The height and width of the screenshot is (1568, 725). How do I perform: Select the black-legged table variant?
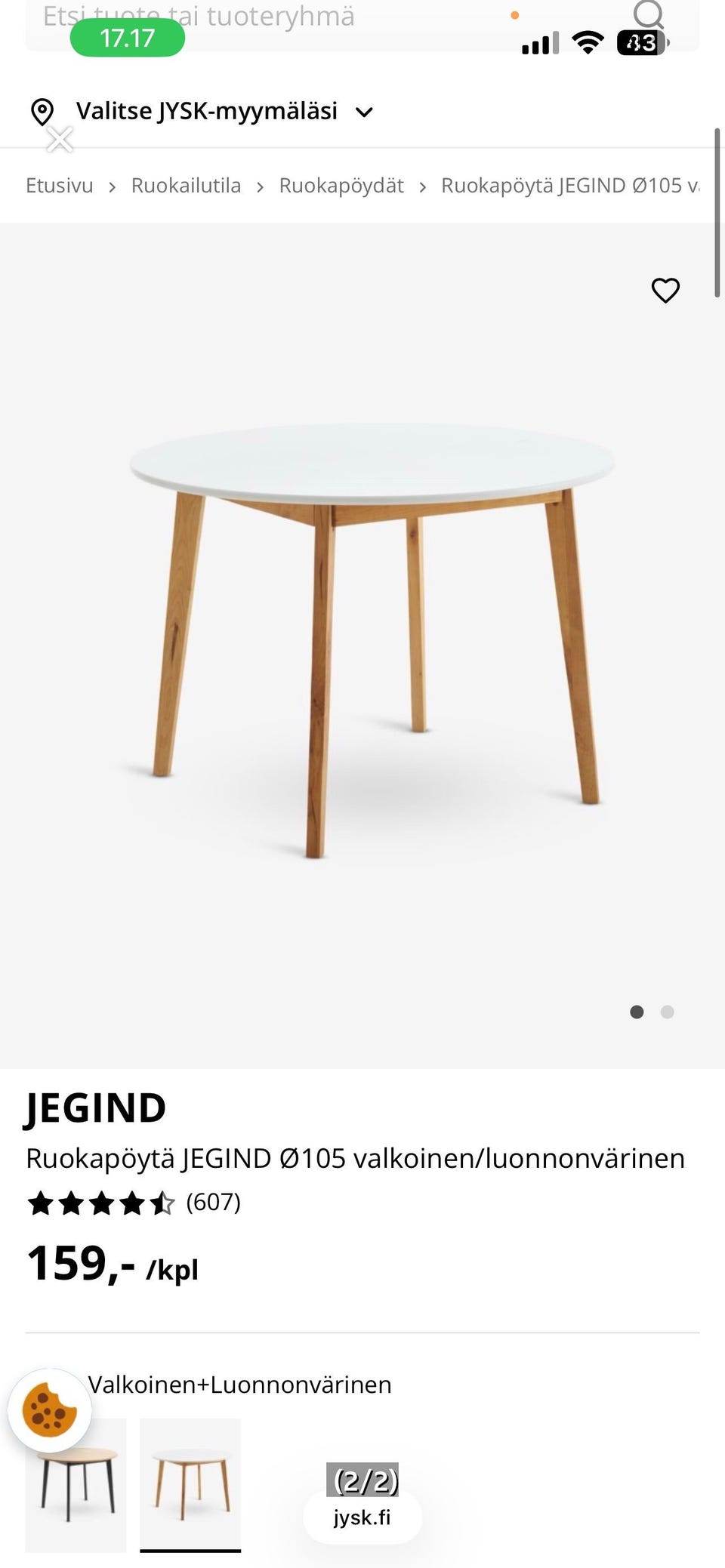pyautogui.click(x=76, y=1484)
